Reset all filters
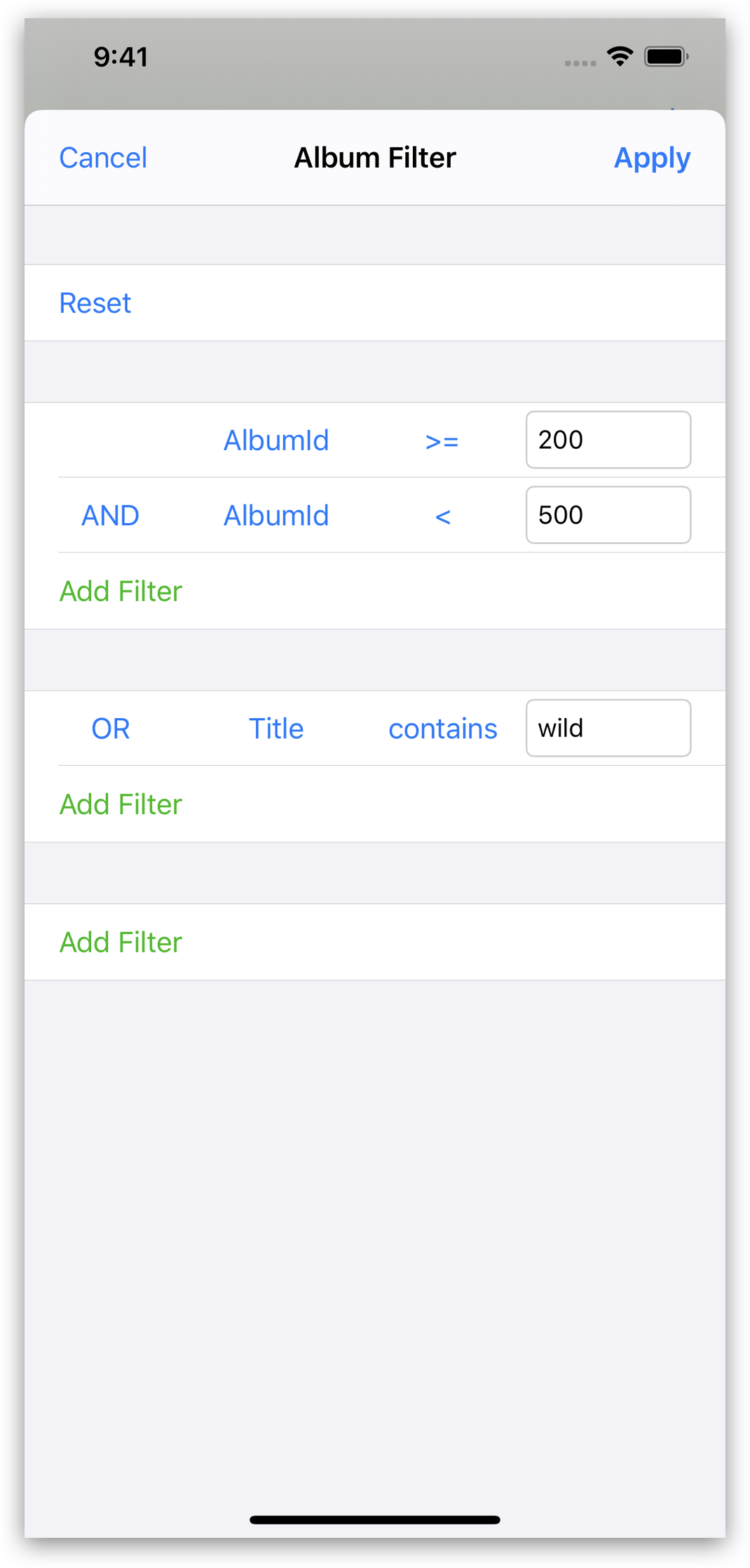Image resolution: width=750 pixels, height=1568 pixels. coord(95,303)
